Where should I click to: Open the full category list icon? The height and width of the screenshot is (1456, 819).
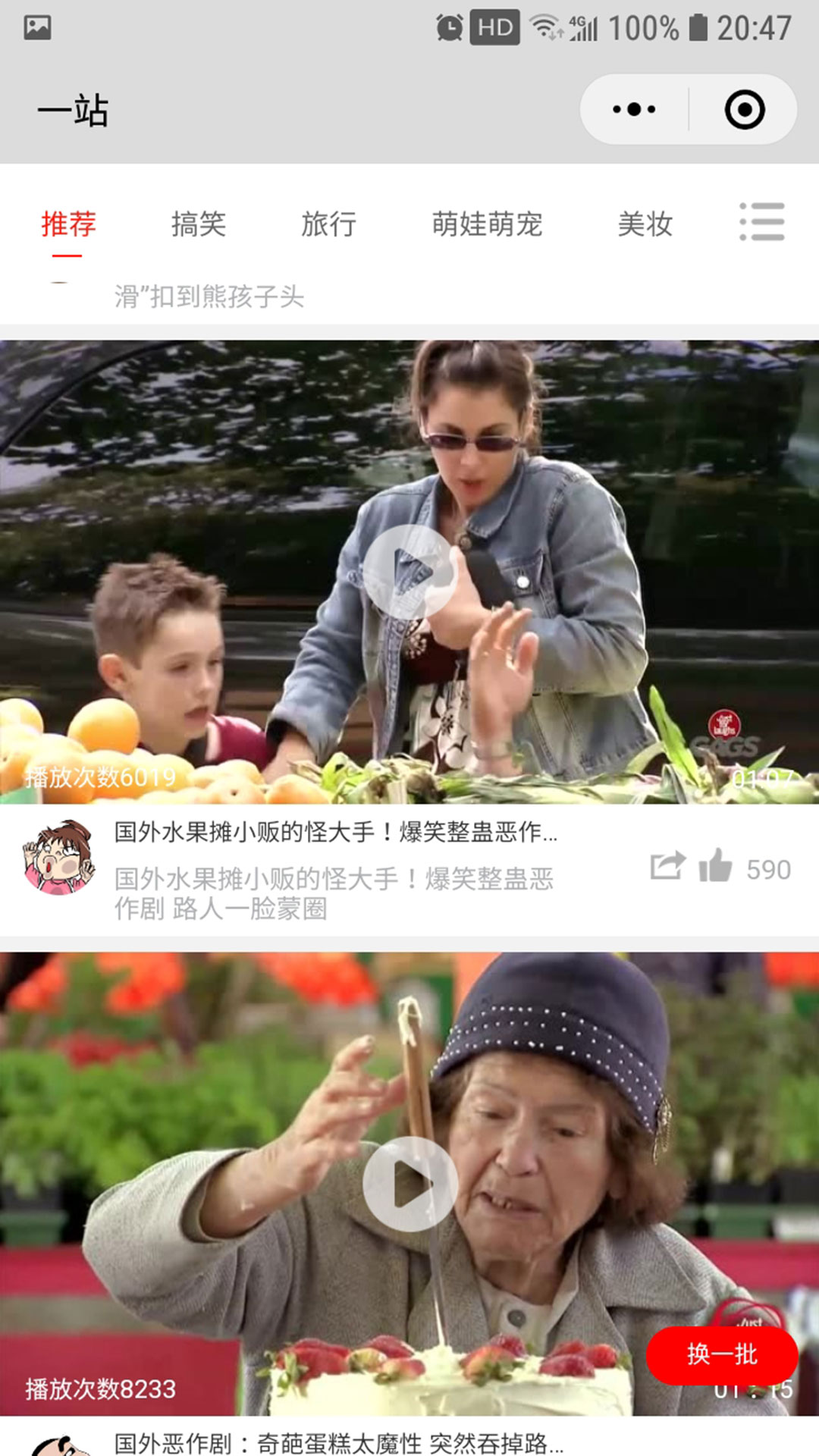tap(761, 221)
